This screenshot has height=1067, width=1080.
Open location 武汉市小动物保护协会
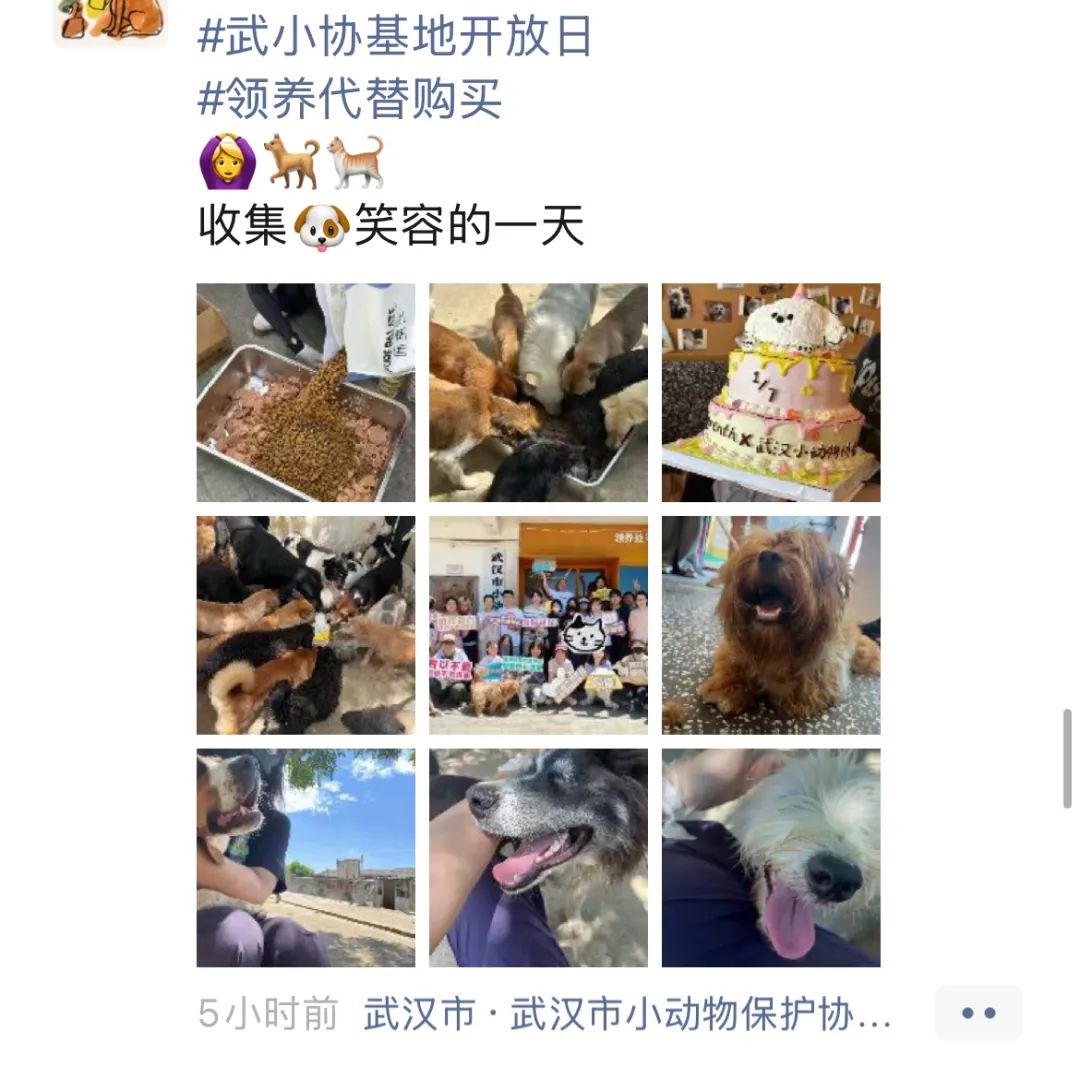[x=627, y=1014]
